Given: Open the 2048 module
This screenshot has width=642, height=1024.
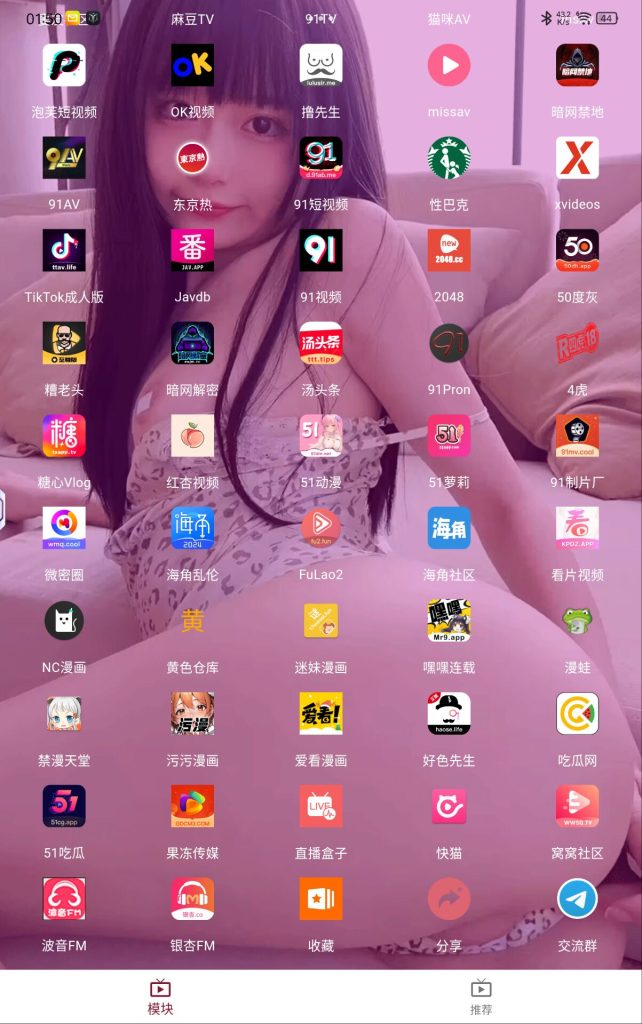Looking at the screenshot, I should (x=449, y=250).
